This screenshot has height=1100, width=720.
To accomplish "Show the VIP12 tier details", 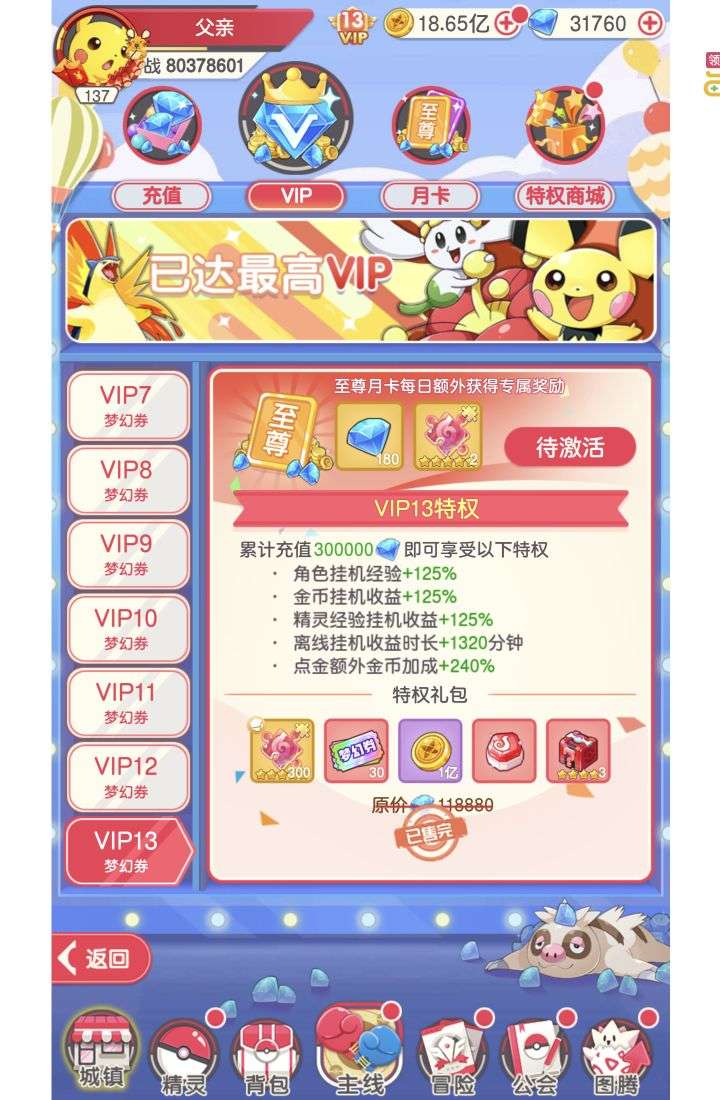I will point(127,777).
